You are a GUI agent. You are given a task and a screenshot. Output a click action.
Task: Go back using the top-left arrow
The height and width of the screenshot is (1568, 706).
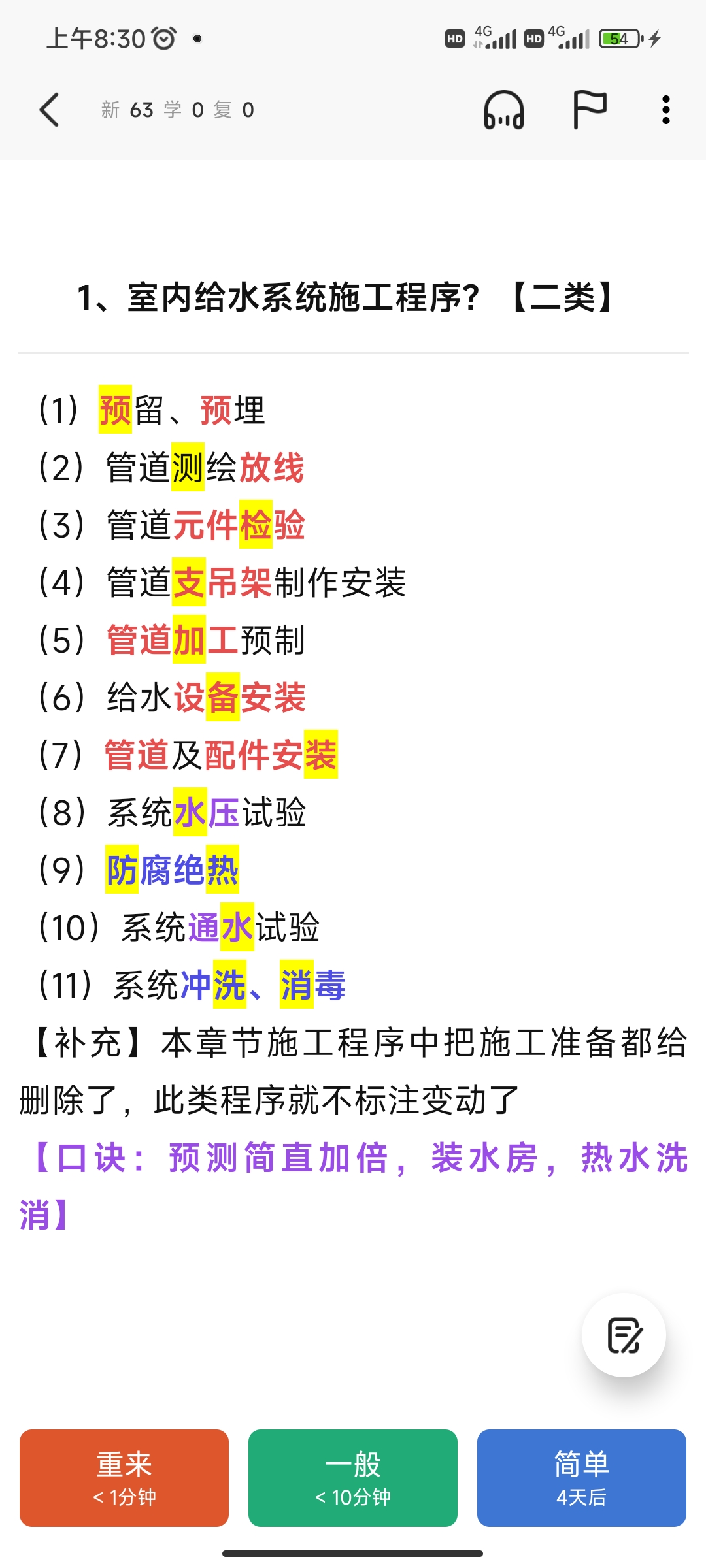pos(50,110)
